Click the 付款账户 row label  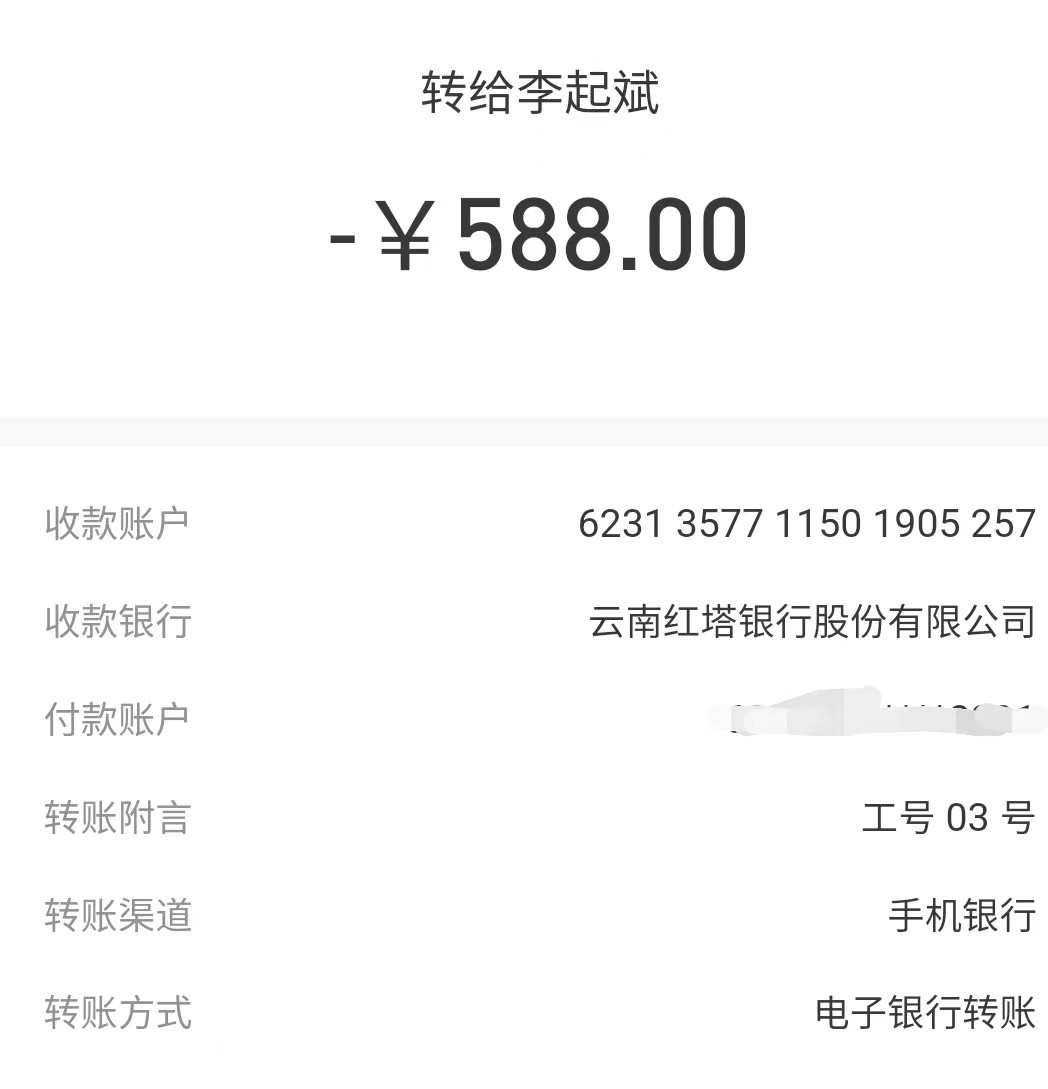coord(116,717)
